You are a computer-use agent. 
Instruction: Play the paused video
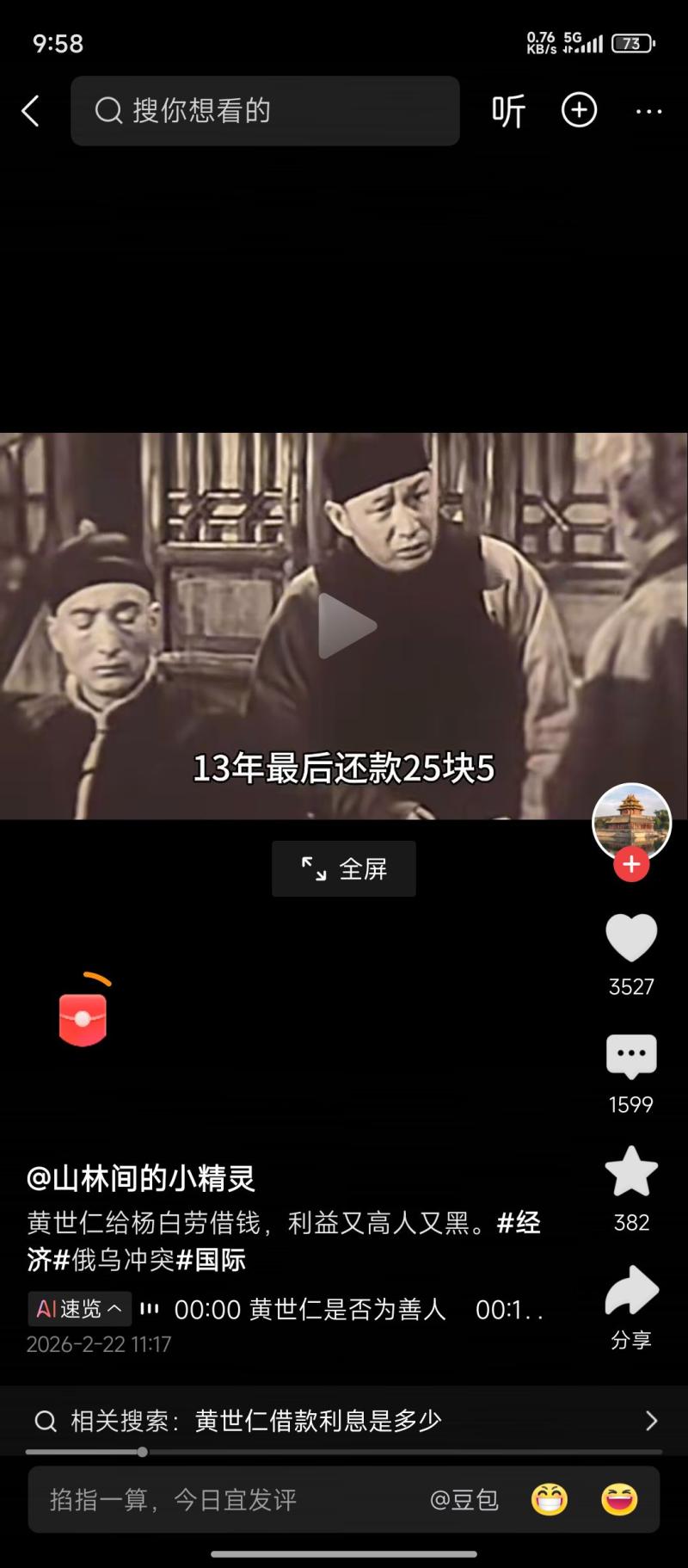346,626
